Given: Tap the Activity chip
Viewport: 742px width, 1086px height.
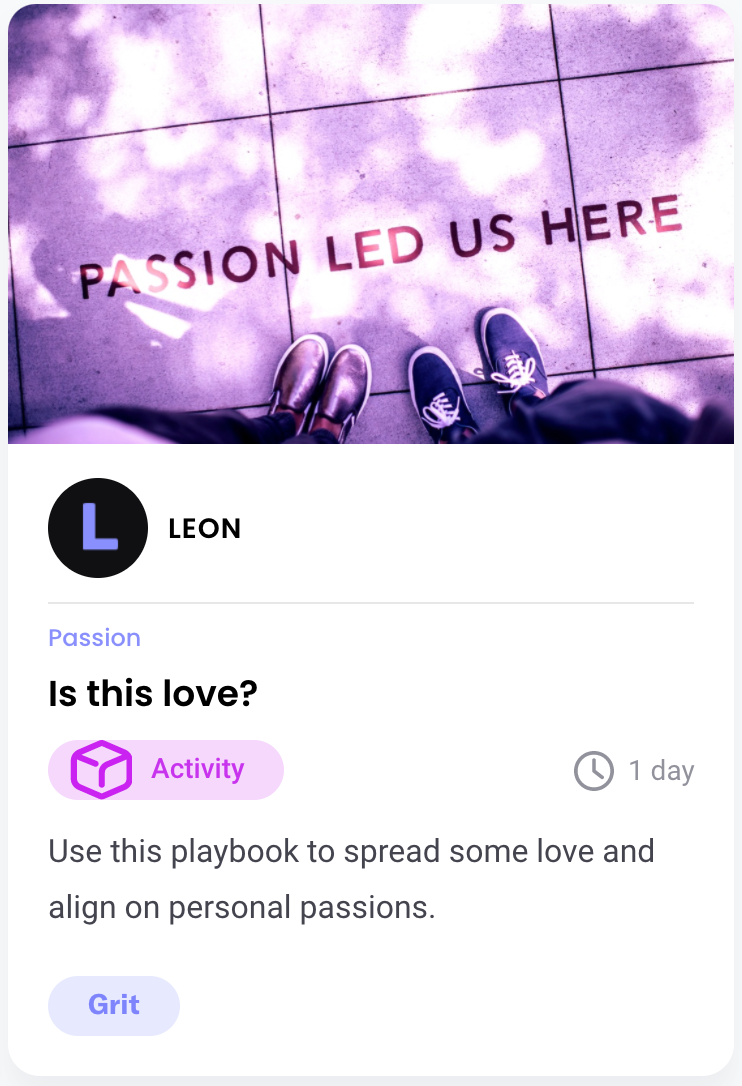Looking at the screenshot, I should pyautogui.click(x=166, y=769).
